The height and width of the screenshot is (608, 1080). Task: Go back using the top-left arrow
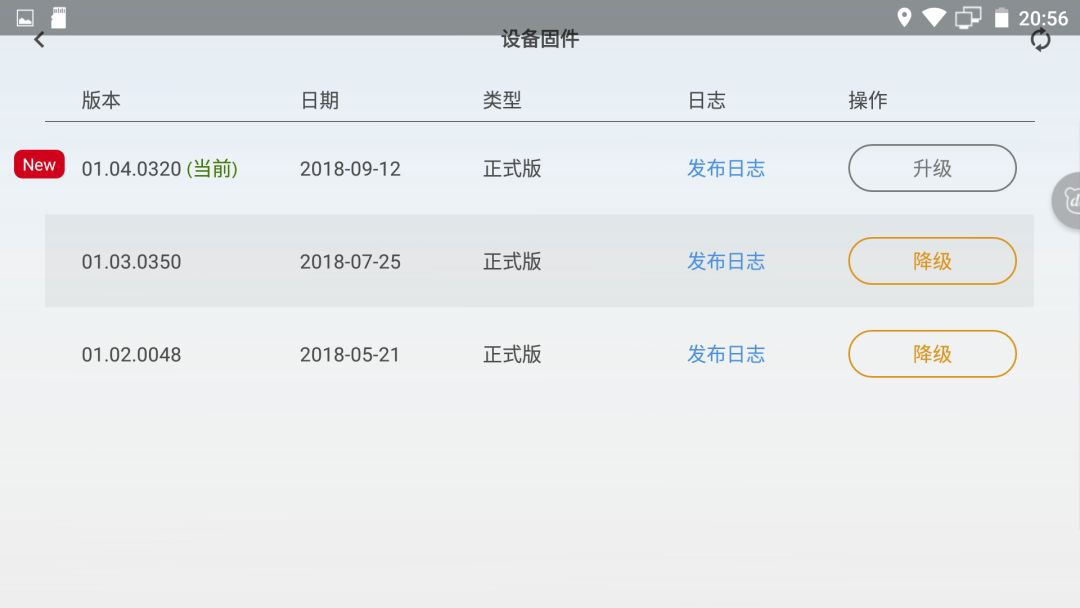pyautogui.click(x=40, y=40)
